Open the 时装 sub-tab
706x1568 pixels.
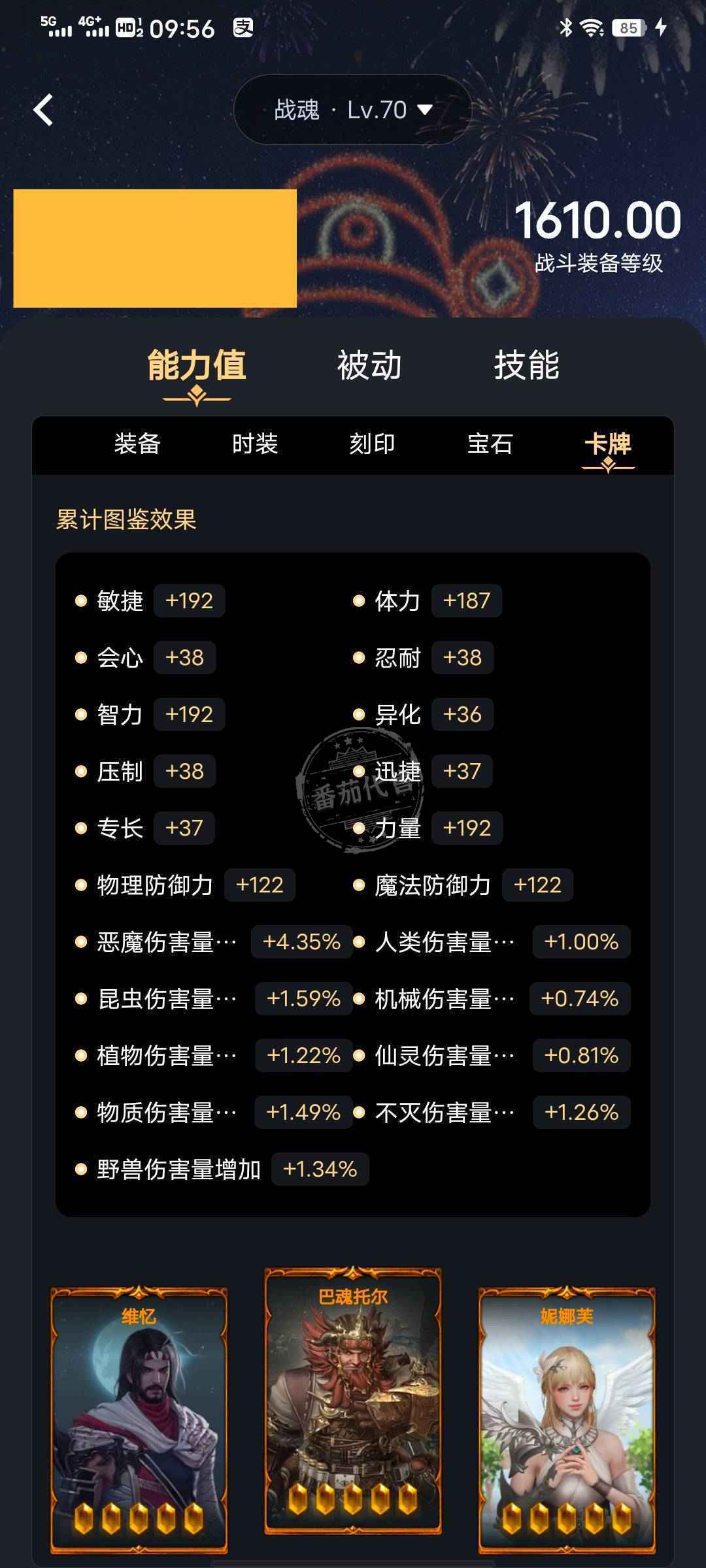click(x=255, y=444)
